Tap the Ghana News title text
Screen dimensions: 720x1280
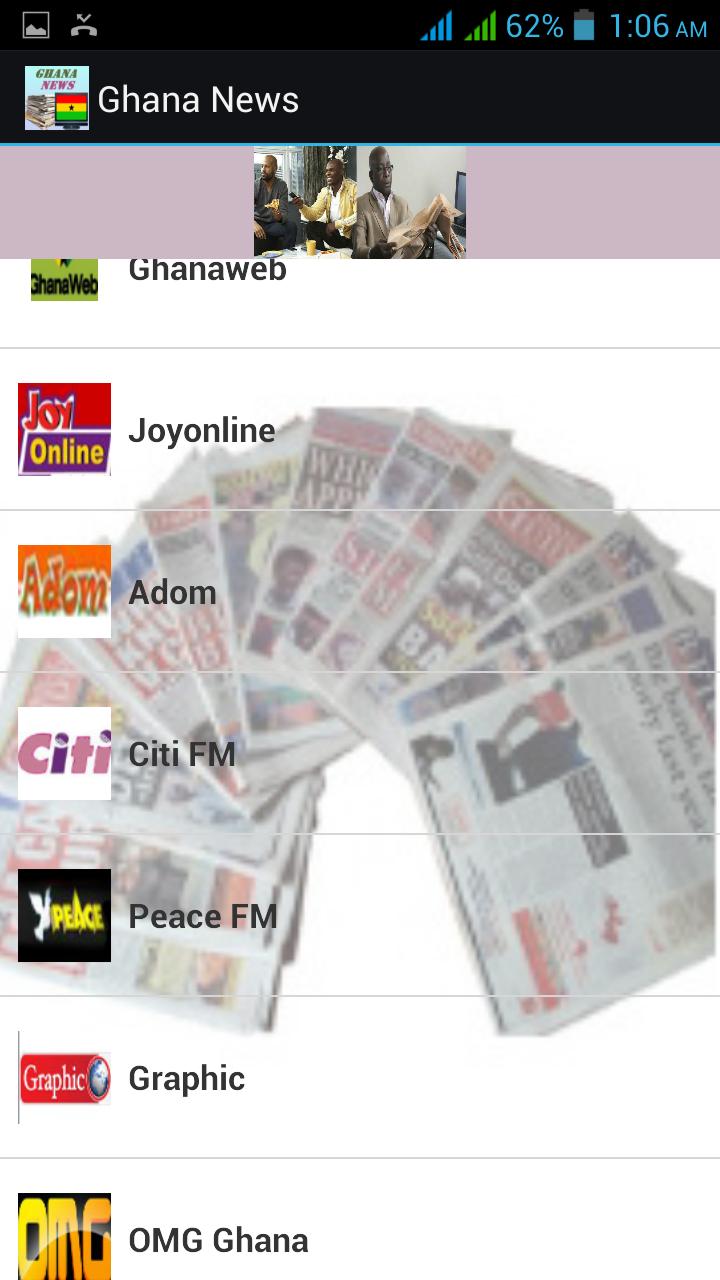198,98
